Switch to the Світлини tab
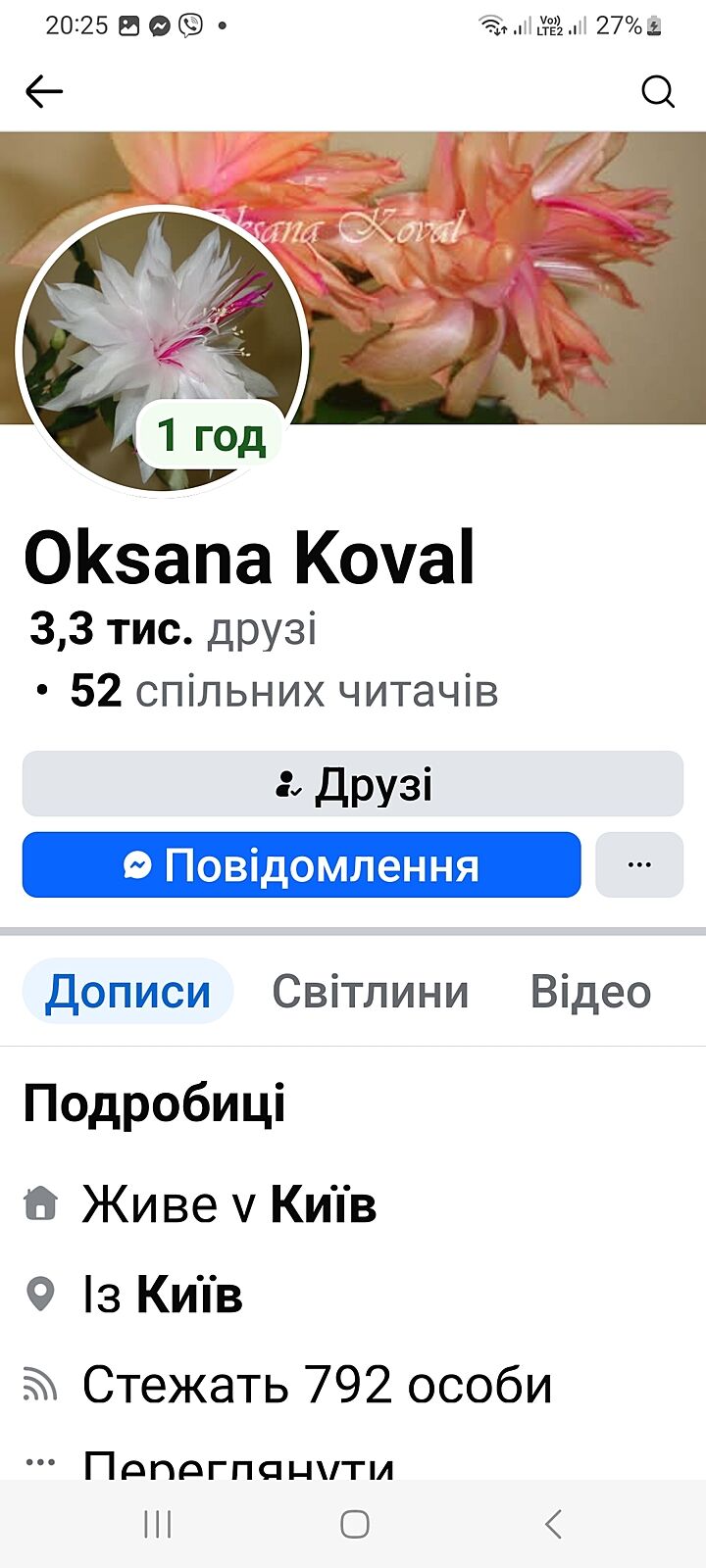The width and height of the screenshot is (706, 1568). [371, 992]
